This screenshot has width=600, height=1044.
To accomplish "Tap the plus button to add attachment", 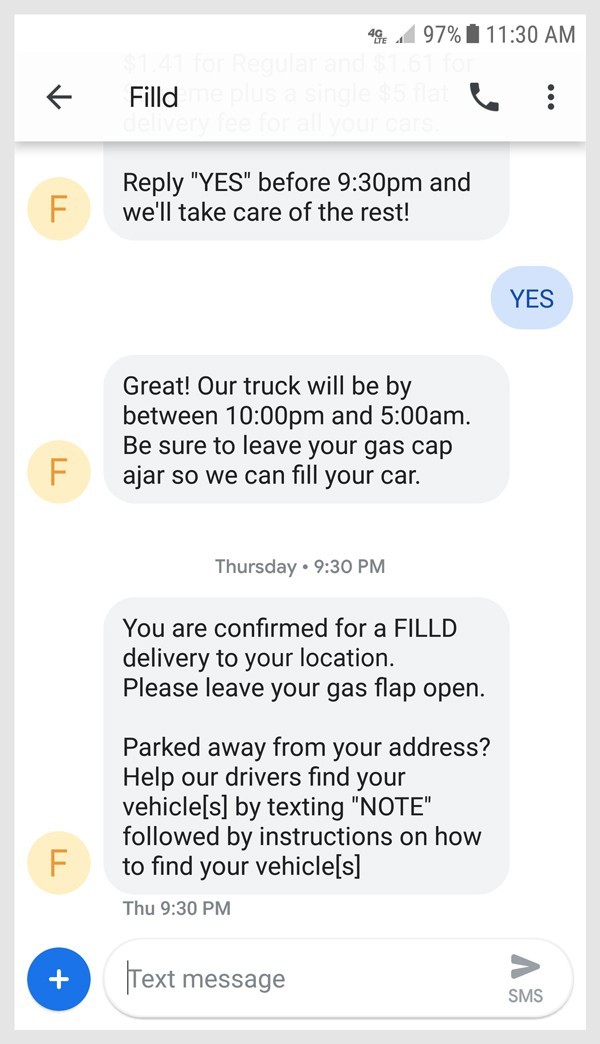I will click(59, 979).
